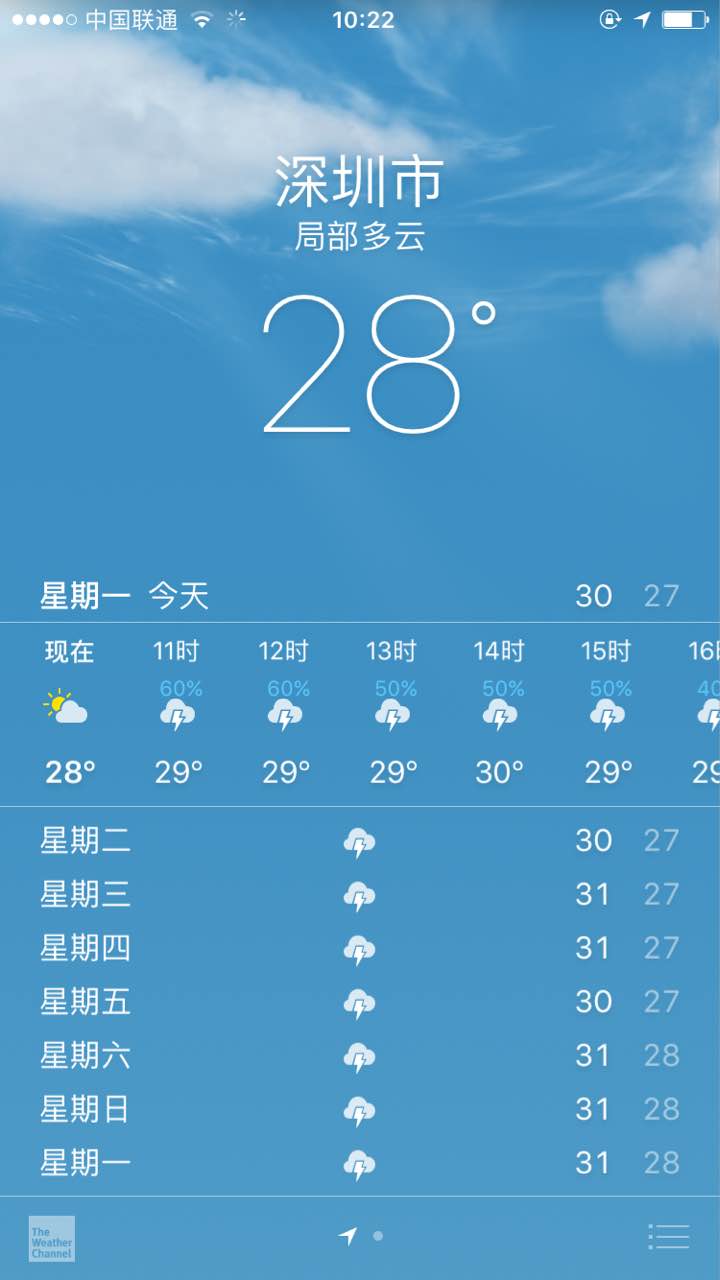720x1280 pixels.
Task: Open the city list menu icon
Action: click(x=669, y=1237)
